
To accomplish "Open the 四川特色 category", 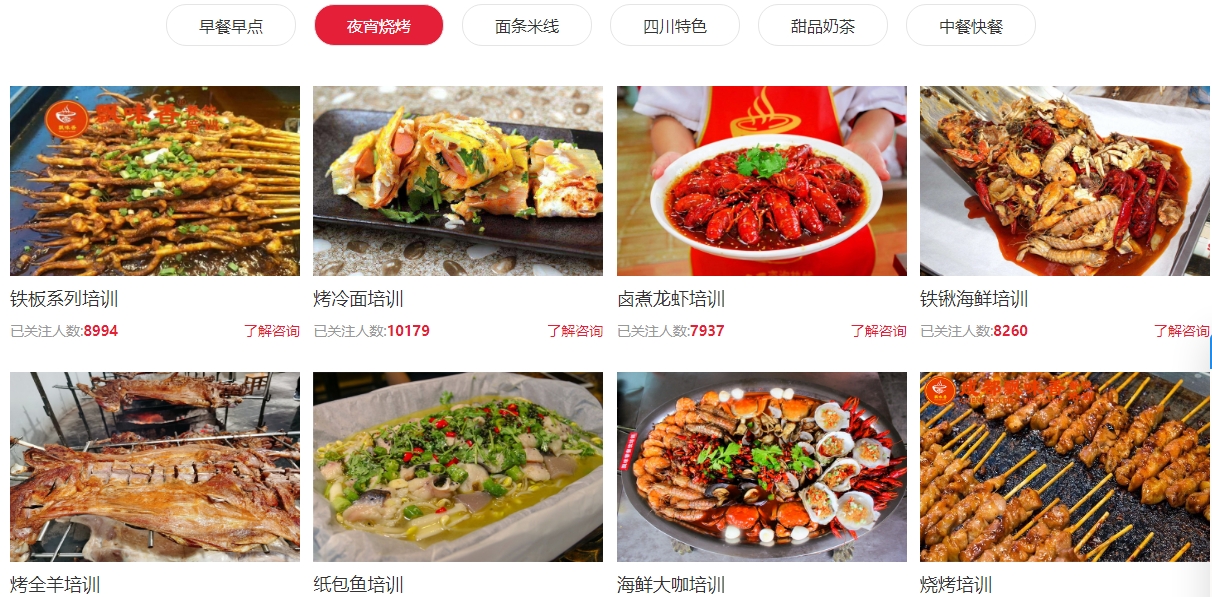I will [x=675, y=26].
